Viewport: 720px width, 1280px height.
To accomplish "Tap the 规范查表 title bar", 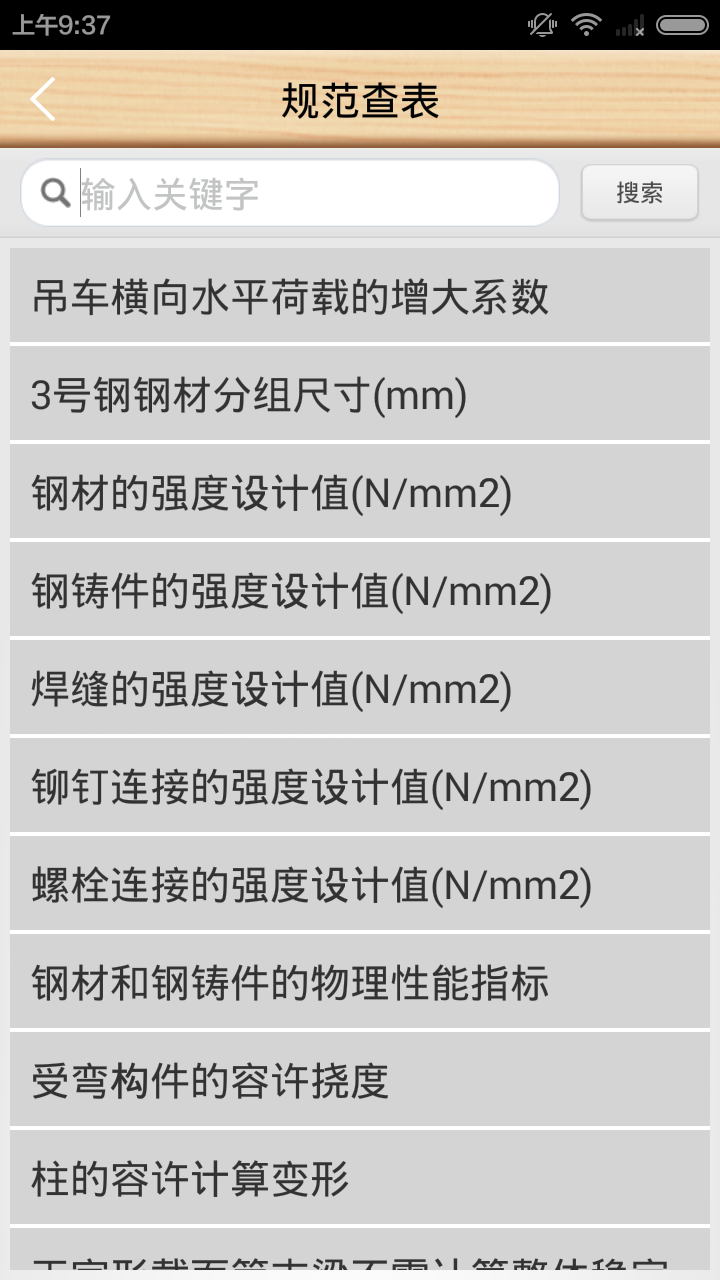I will 360,100.
